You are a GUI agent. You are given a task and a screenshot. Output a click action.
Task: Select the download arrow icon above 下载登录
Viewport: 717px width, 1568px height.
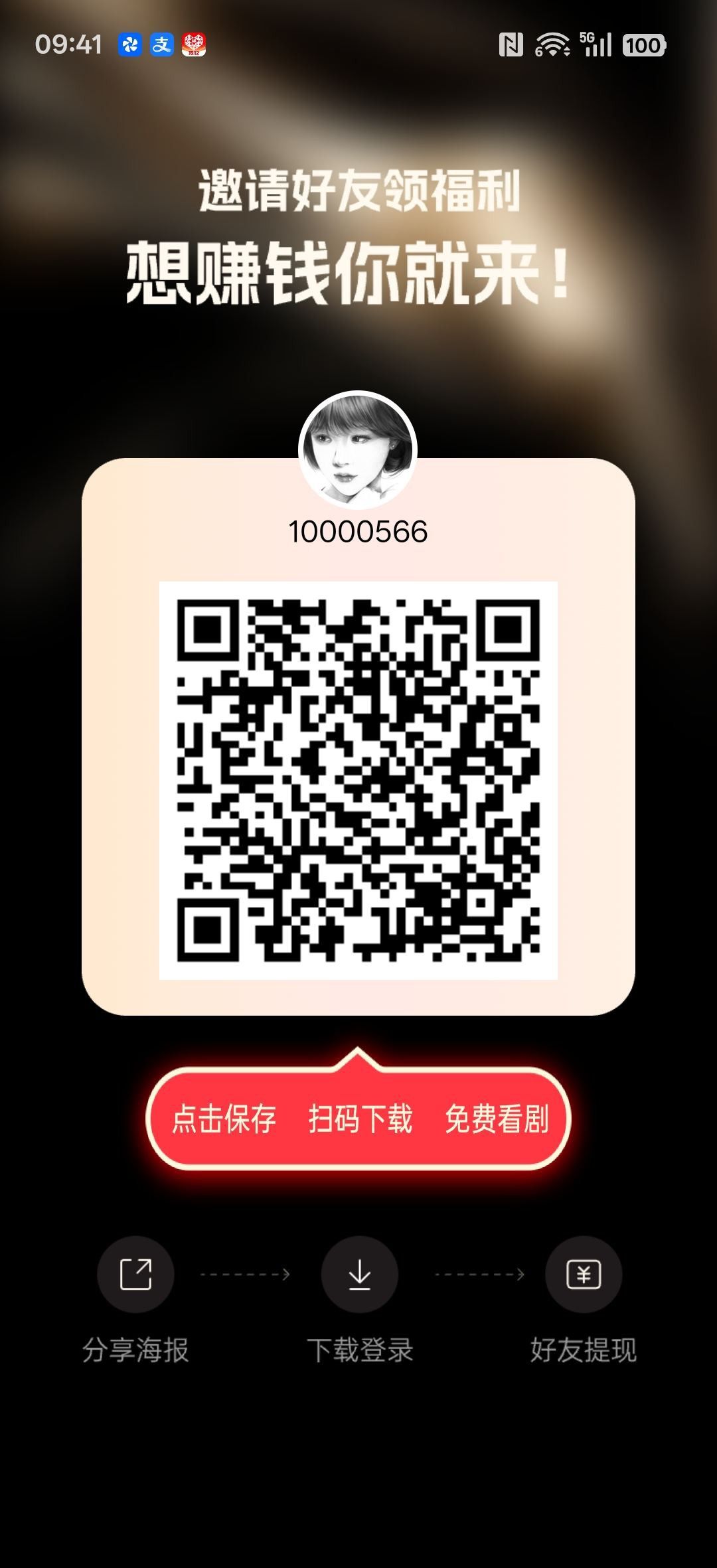click(x=358, y=1274)
